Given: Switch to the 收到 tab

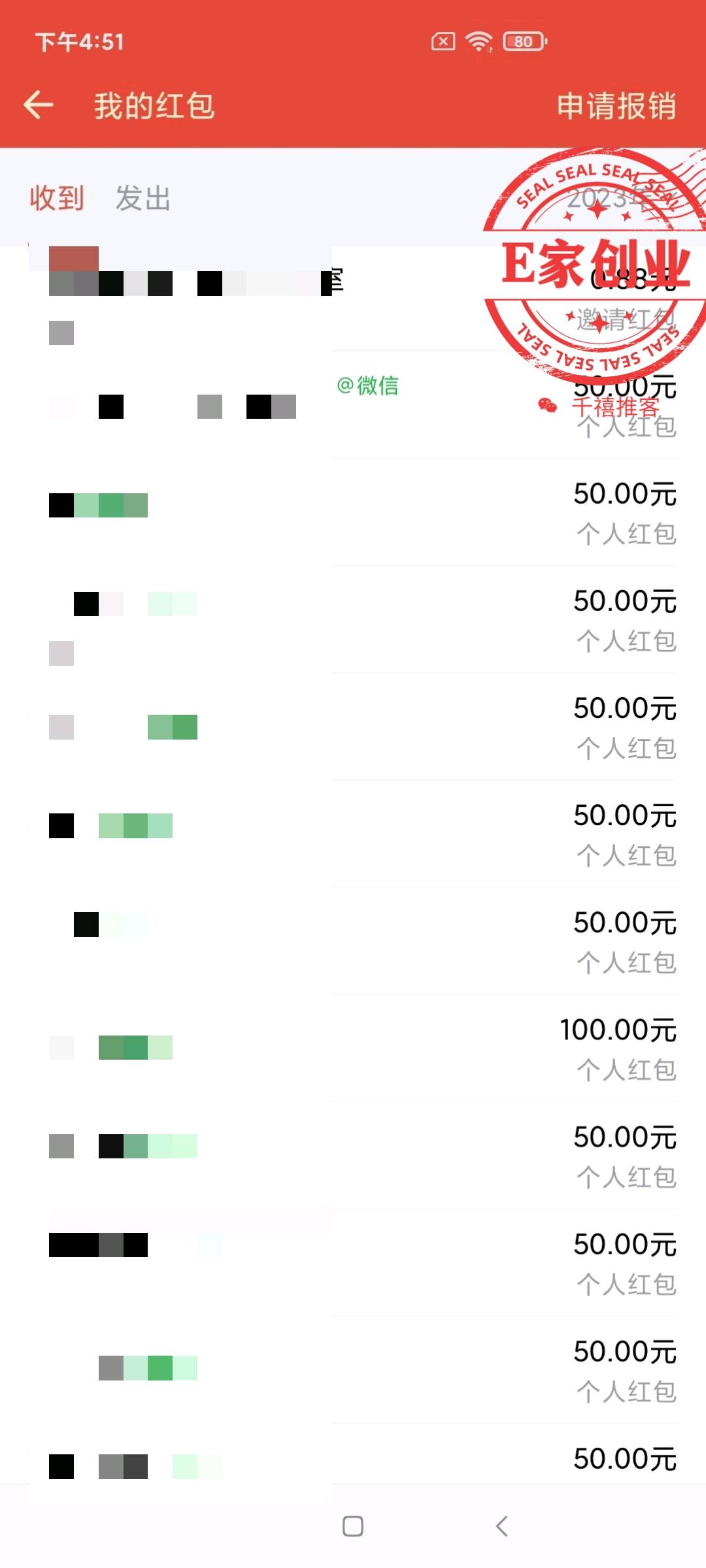Looking at the screenshot, I should point(57,198).
